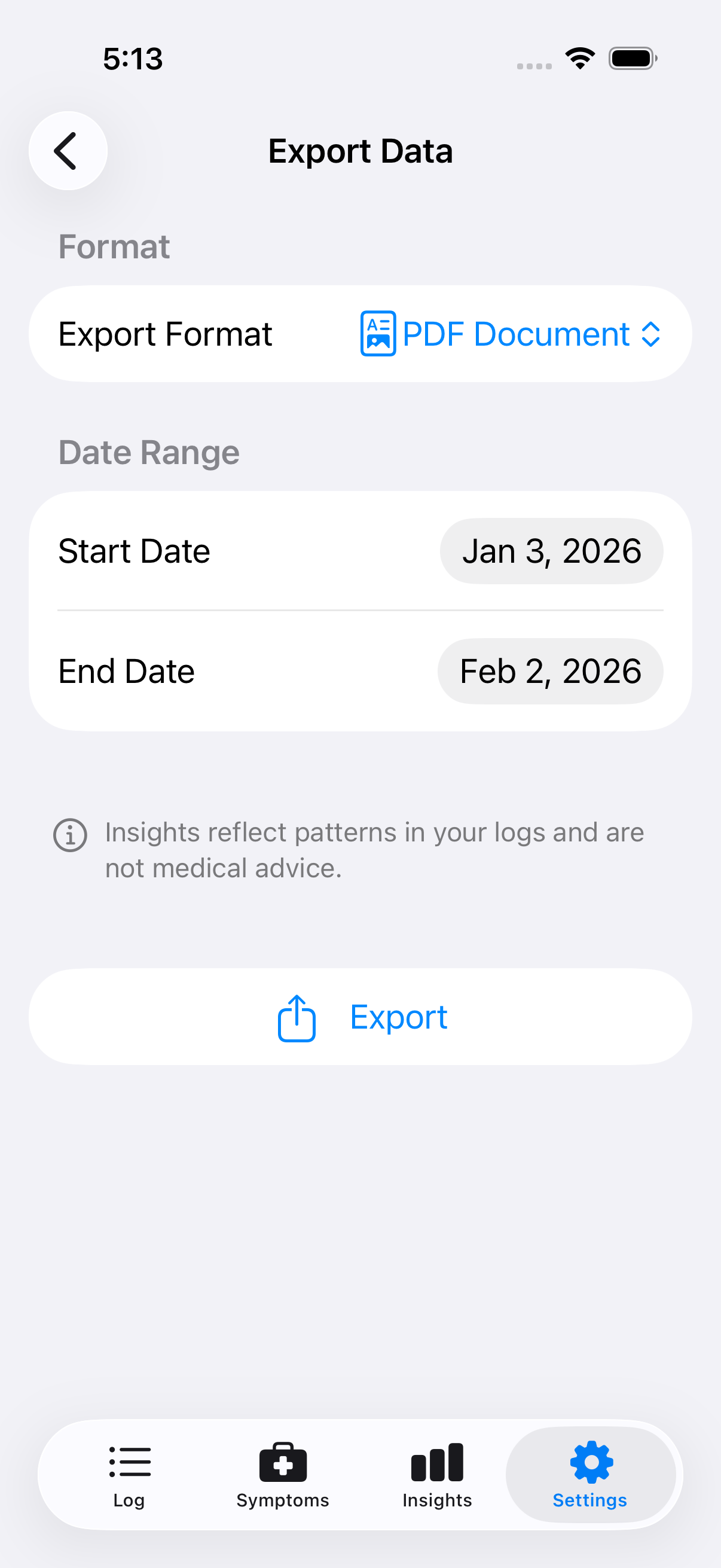Click the Insights bar chart icon
The width and height of the screenshot is (721, 1568).
(x=437, y=1461)
